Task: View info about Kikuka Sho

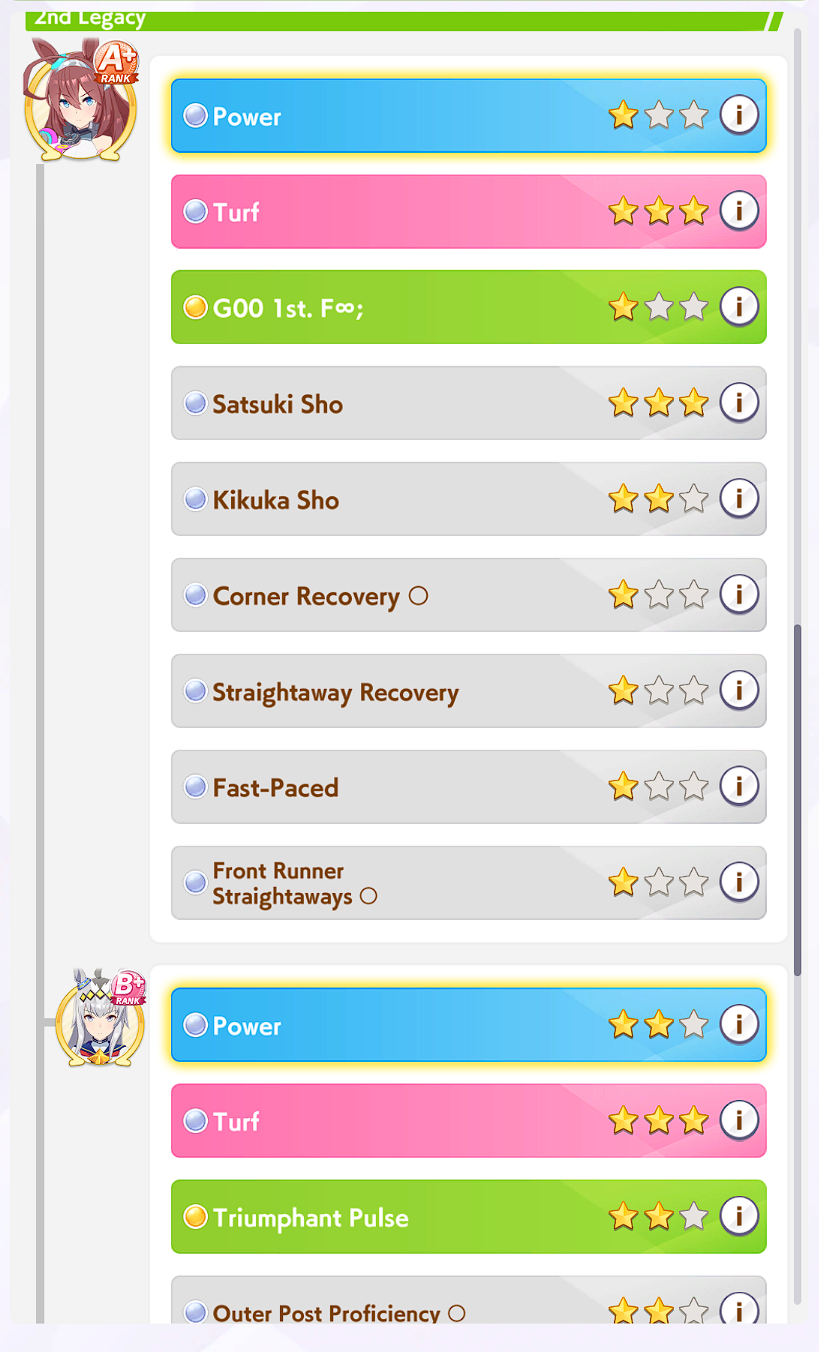Action: pyautogui.click(x=739, y=498)
